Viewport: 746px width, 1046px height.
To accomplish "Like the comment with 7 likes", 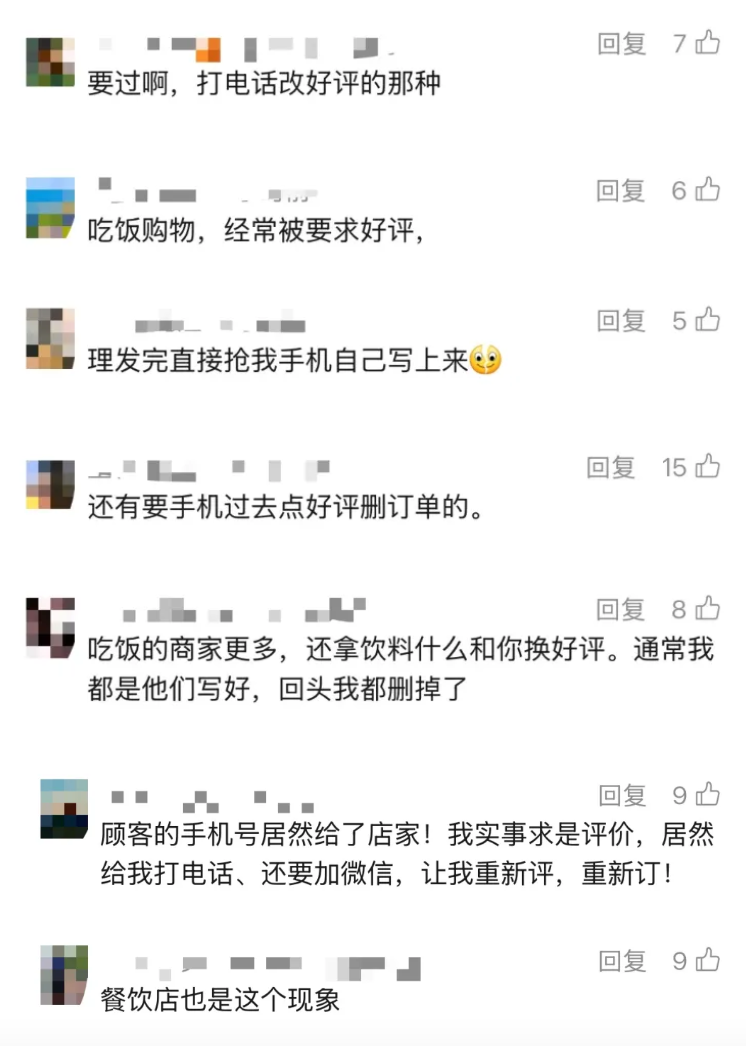I will pos(707,42).
